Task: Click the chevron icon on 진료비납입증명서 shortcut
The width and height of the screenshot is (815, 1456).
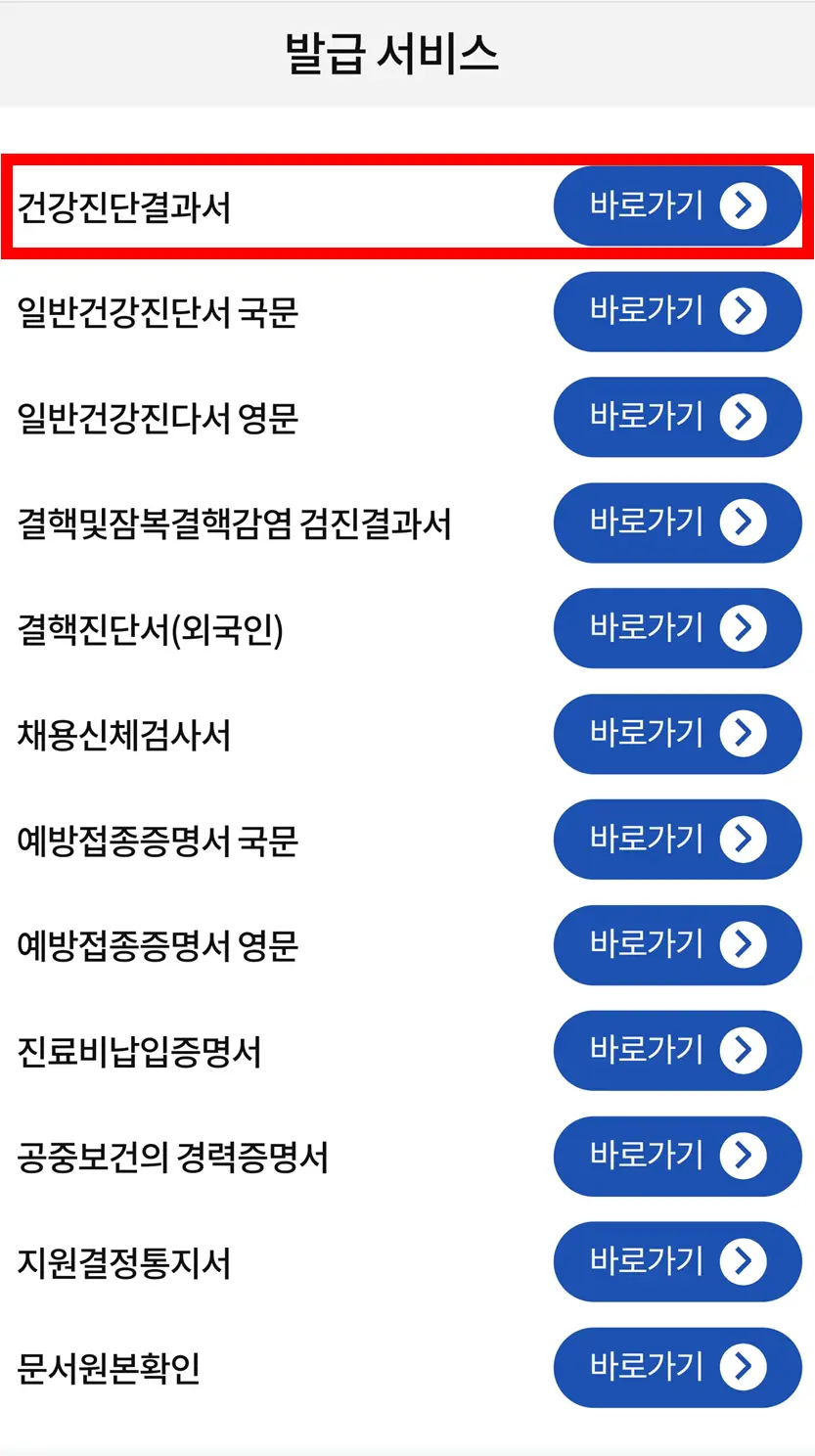Action: click(746, 1050)
